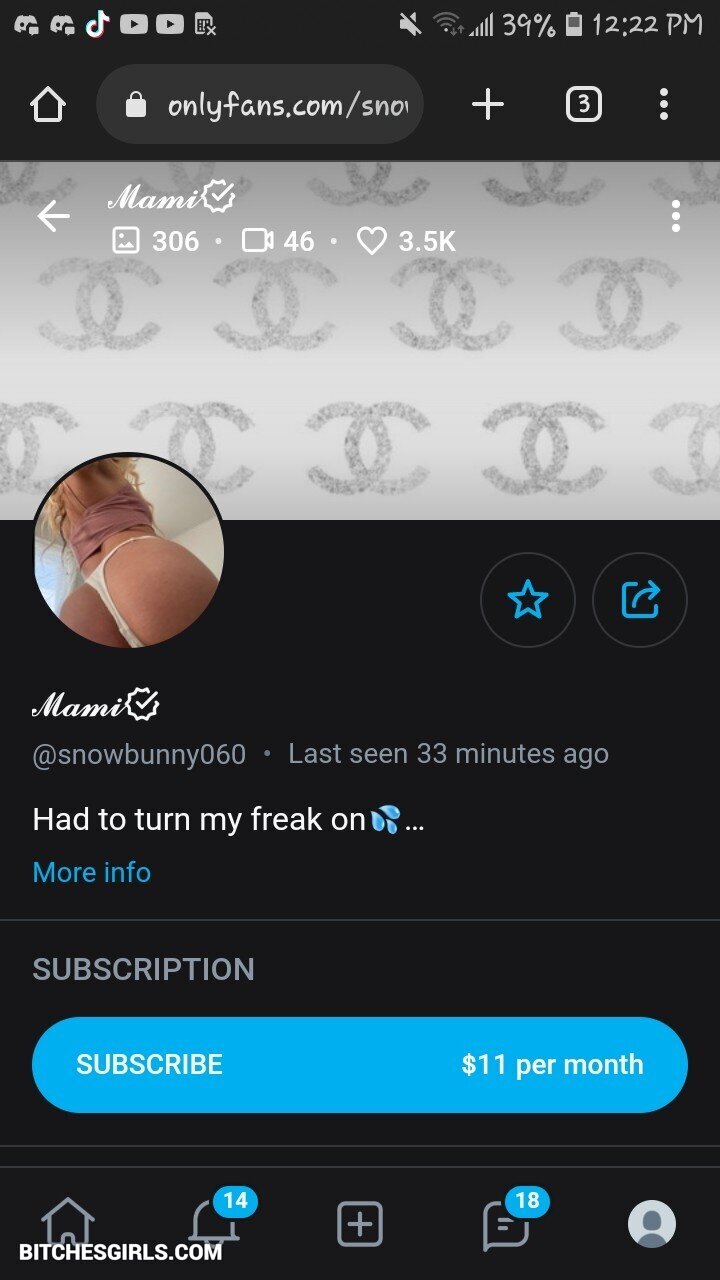Expand the More info link
Viewport: 720px width, 1280px height.
click(92, 872)
